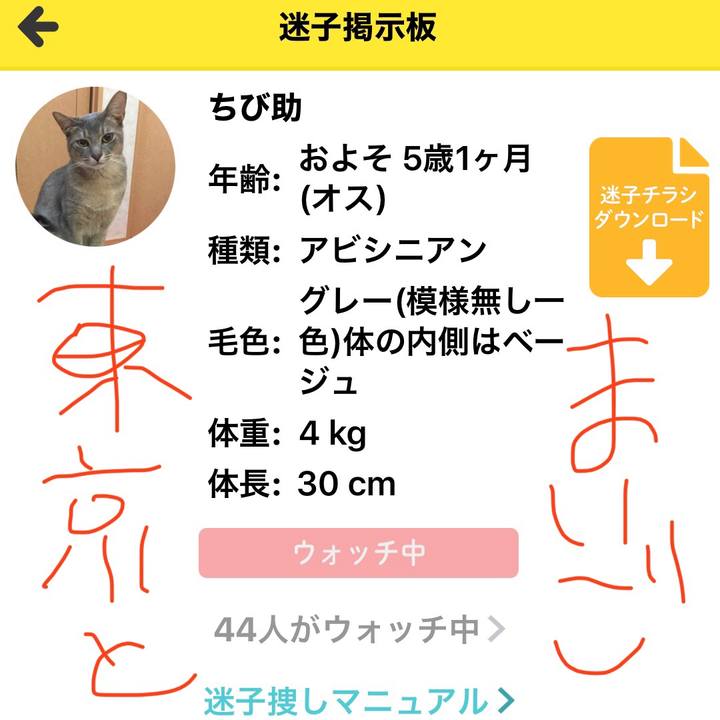
Task: Open the 迷子捜しマニュアル guide link
Action: pos(360,698)
